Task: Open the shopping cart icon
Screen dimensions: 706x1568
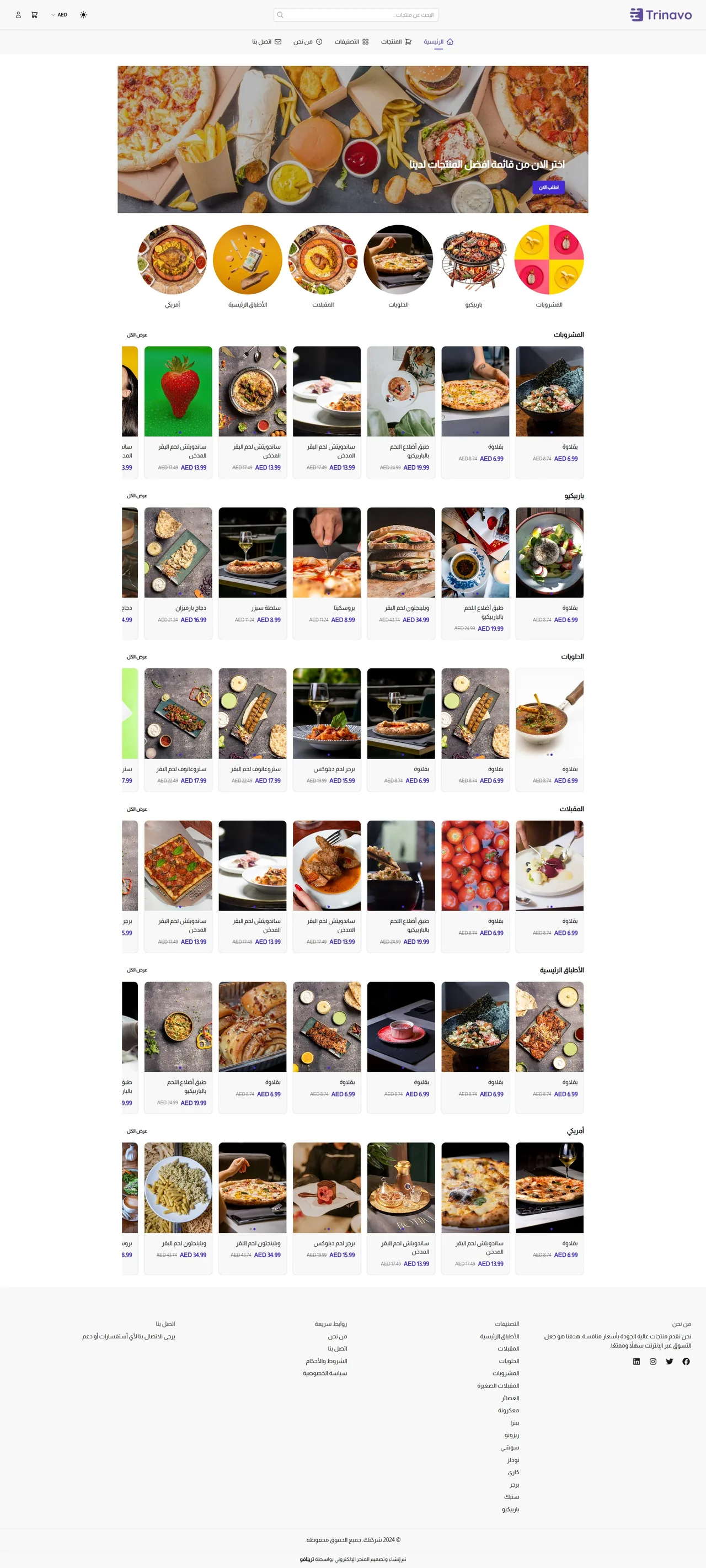Action: pyautogui.click(x=35, y=14)
